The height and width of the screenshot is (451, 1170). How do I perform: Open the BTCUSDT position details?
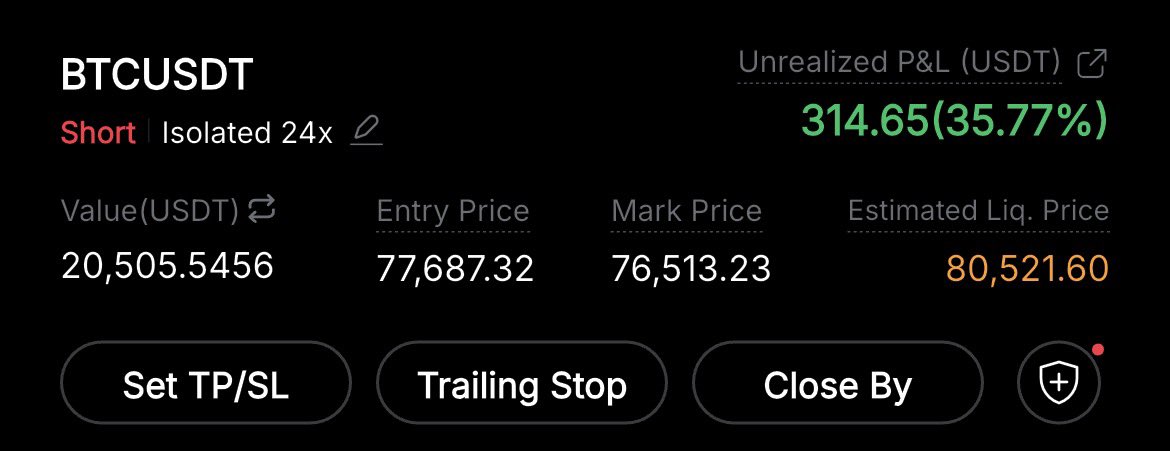157,77
